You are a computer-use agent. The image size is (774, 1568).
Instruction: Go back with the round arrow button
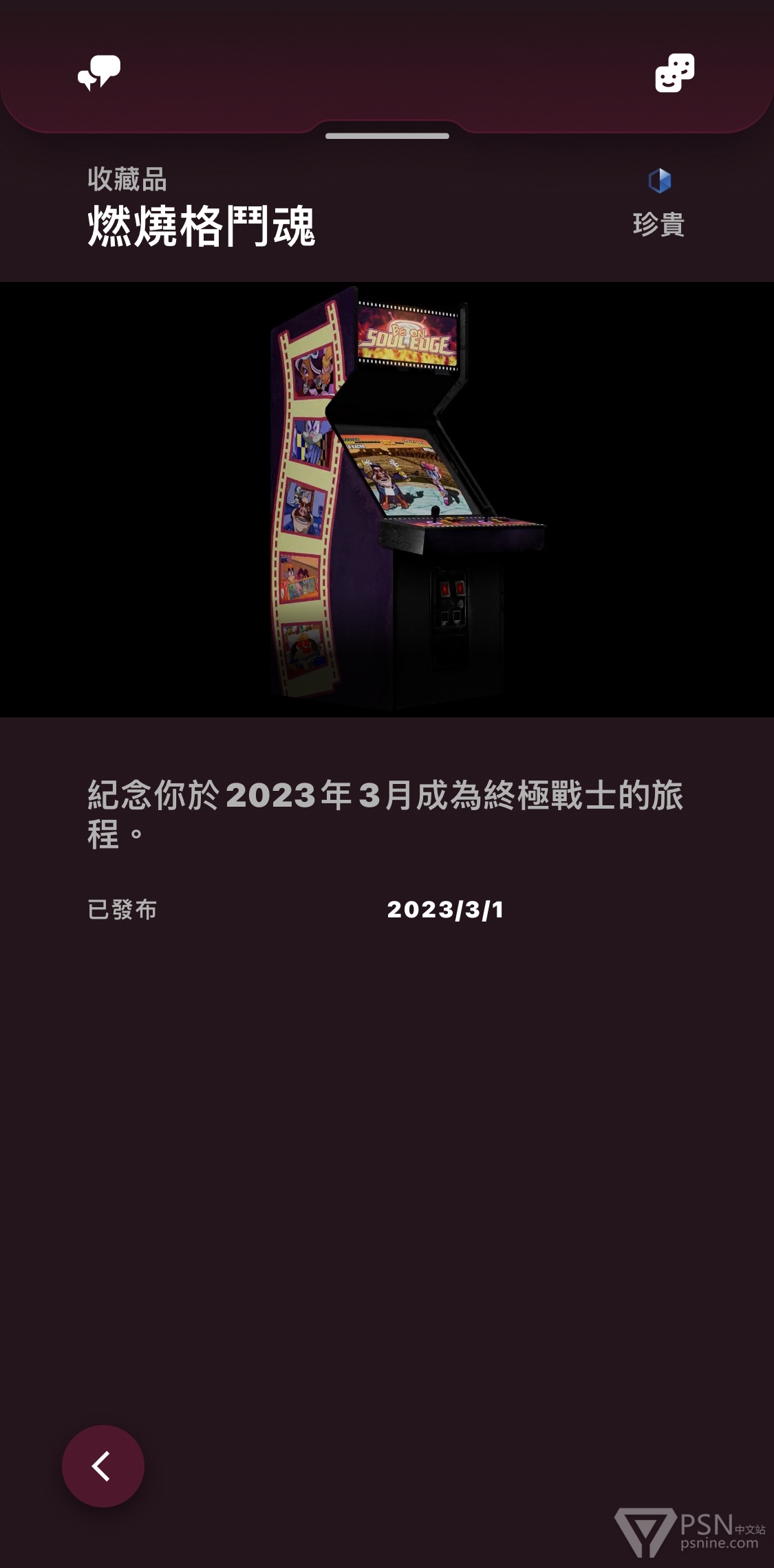tap(103, 1466)
